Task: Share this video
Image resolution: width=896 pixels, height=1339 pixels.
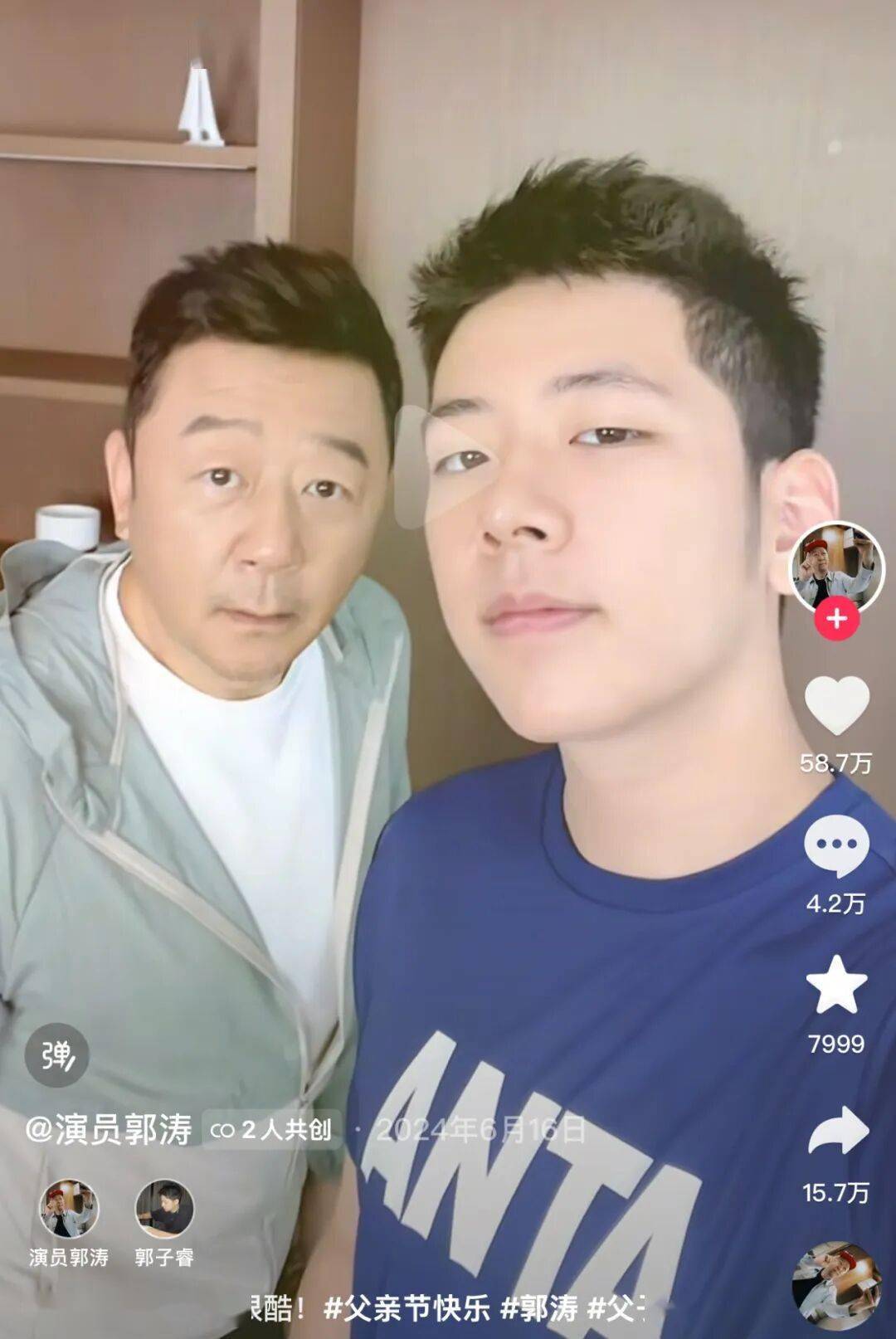Action: tap(838, 1131)
